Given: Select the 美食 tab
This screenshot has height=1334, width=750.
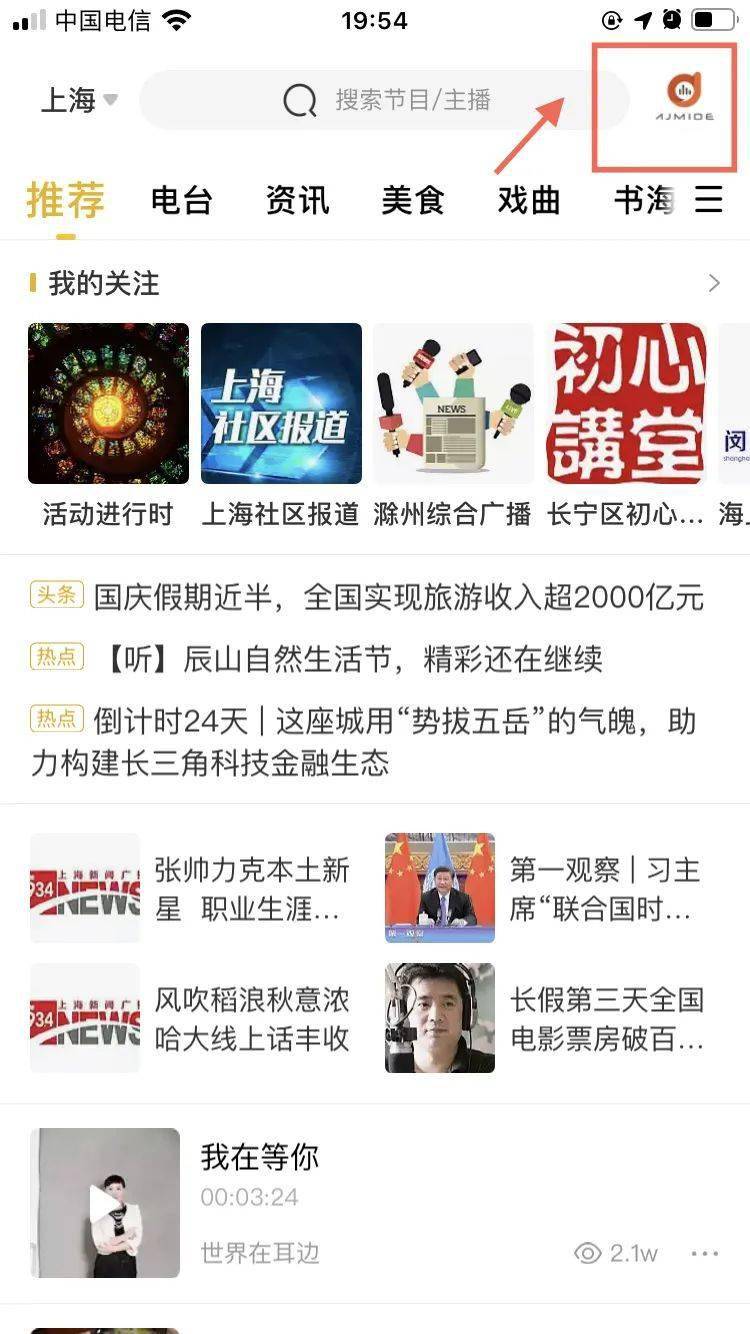Looking at the screenshot, I should [412, 200].
